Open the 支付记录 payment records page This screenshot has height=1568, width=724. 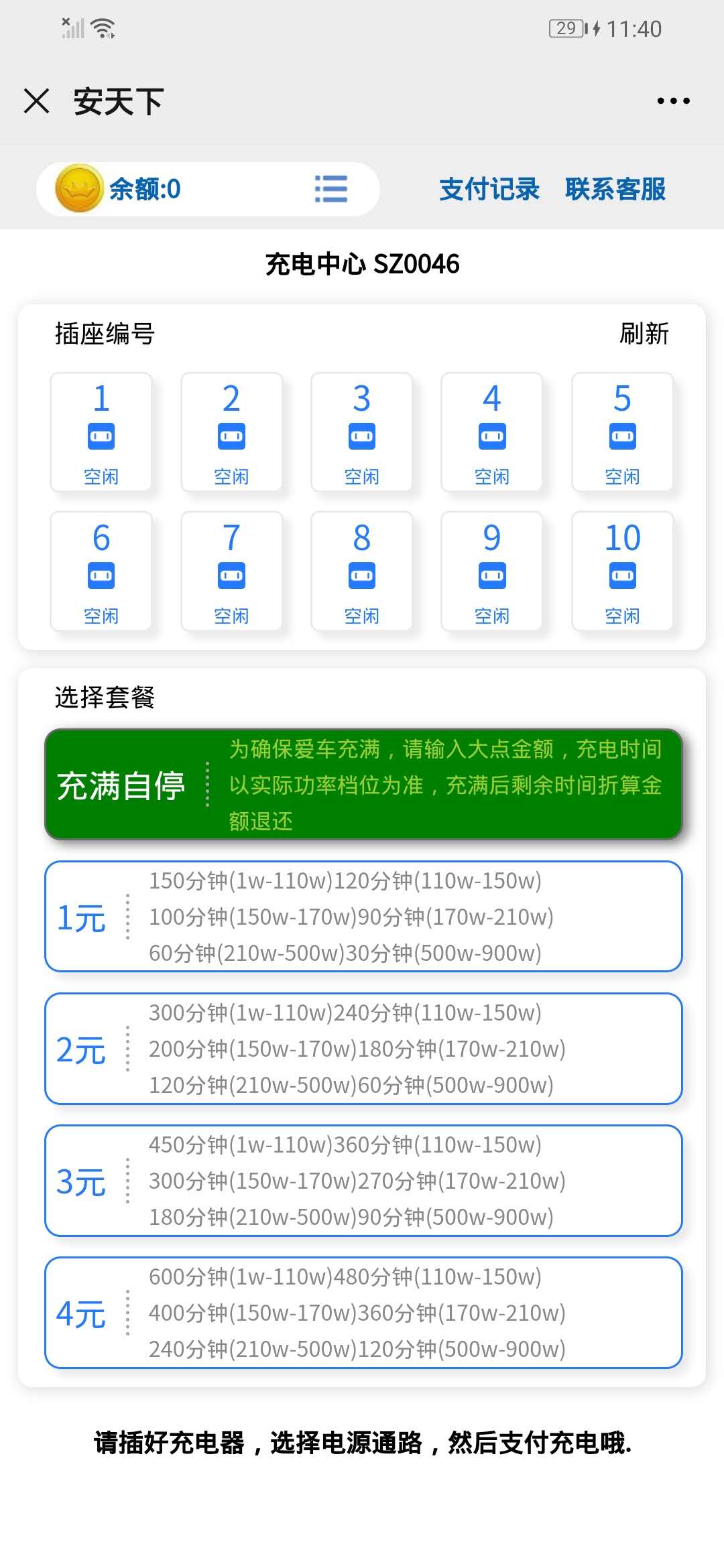point(488,190)
